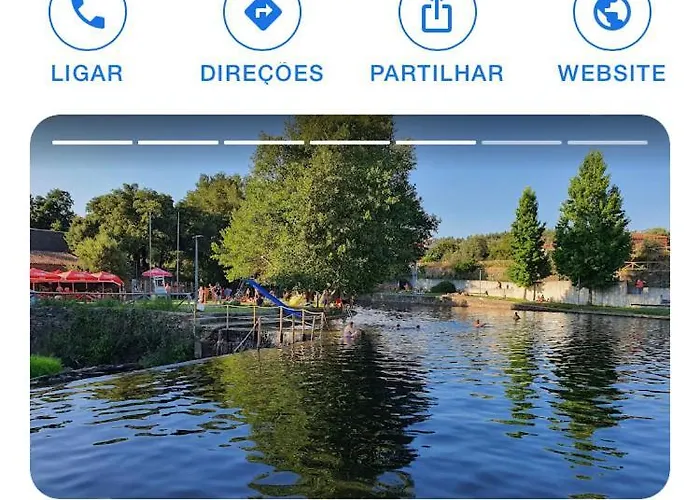The height and width of the screenshot is (500, 700).
Task: Open the lake photo in the gallery
Action: click(x=350, y=320)
